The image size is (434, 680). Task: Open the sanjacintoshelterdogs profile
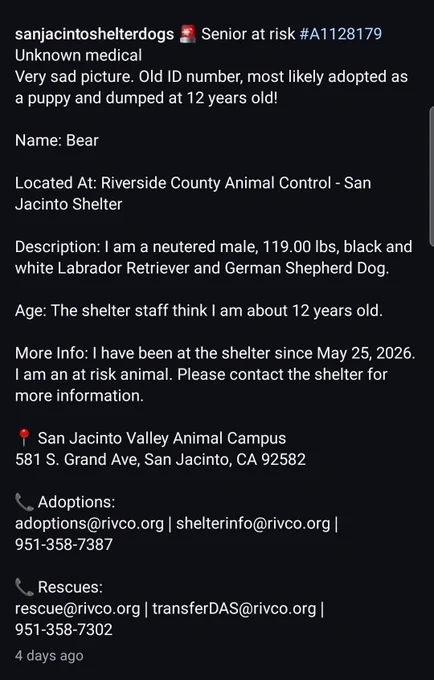coord(95,34)
